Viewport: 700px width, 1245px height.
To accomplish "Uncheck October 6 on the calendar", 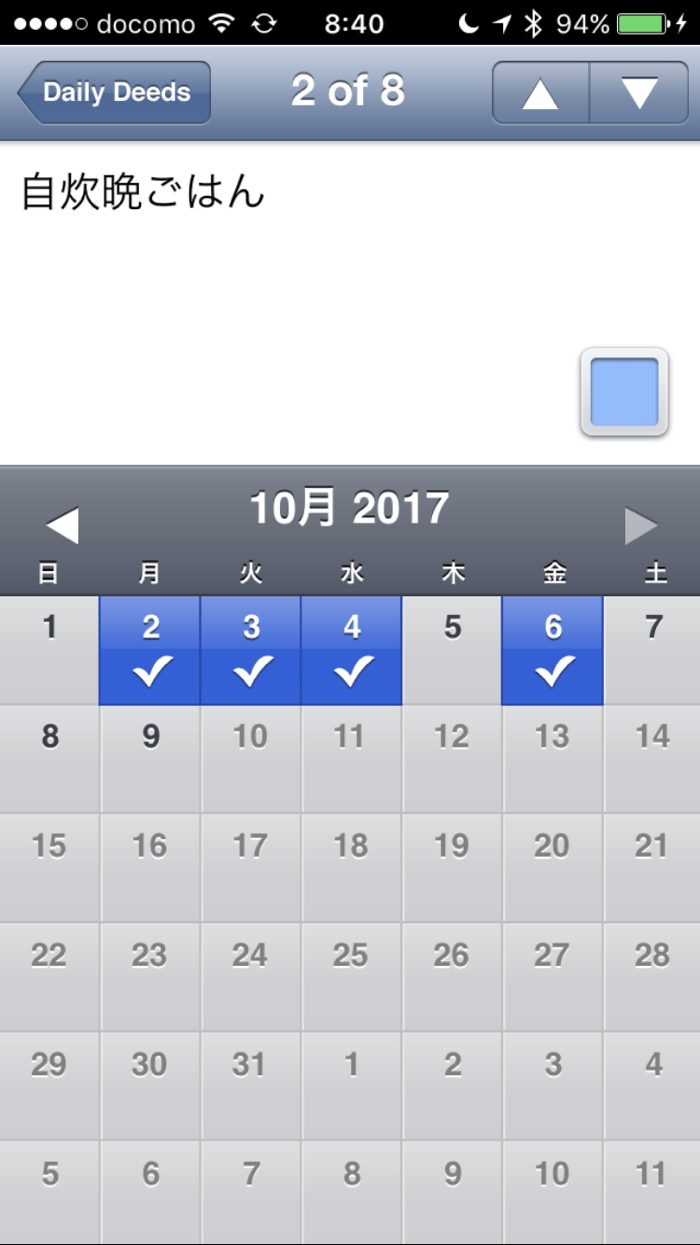I will pos(553,650).
